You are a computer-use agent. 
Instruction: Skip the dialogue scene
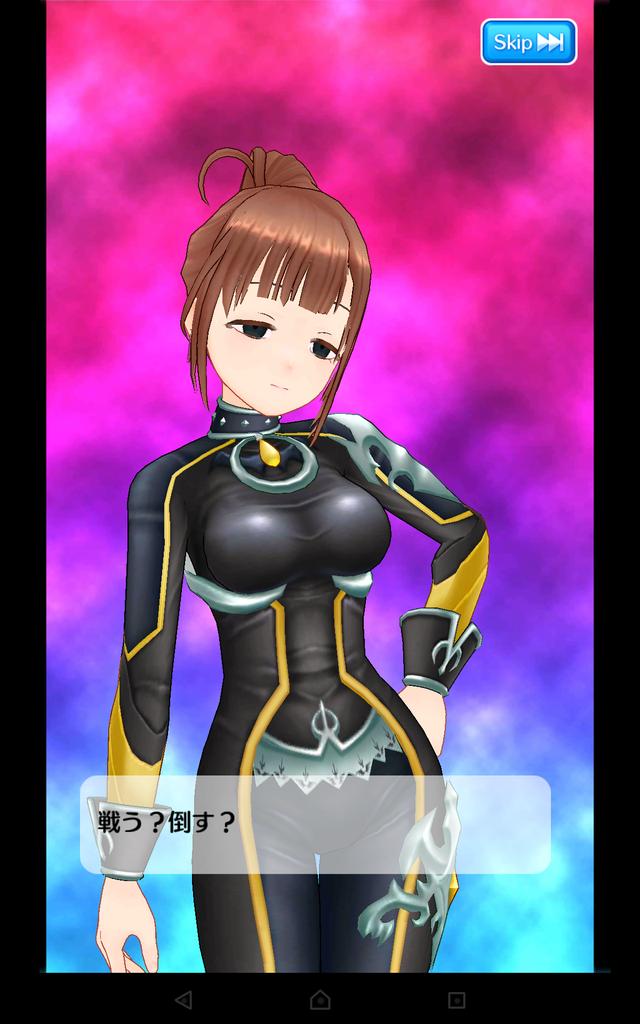click(528, 42)
